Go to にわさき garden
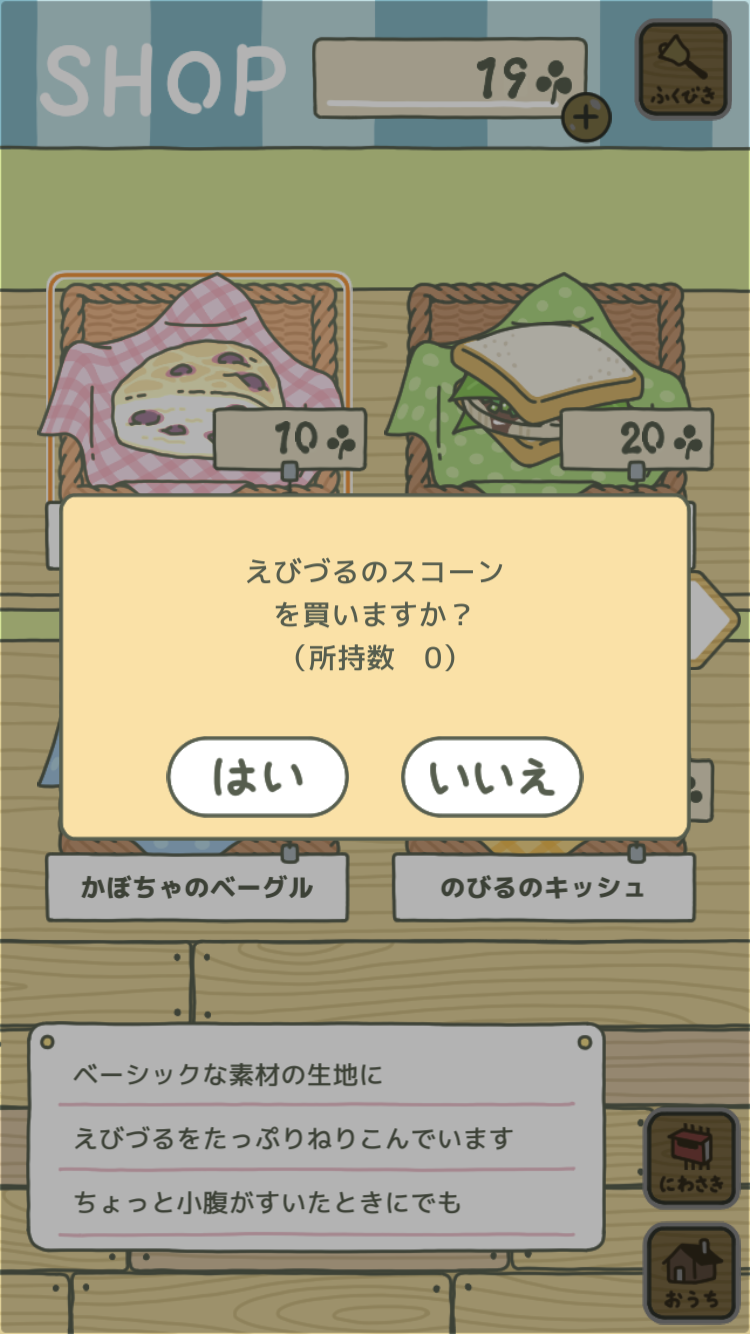 (690, 1158)
